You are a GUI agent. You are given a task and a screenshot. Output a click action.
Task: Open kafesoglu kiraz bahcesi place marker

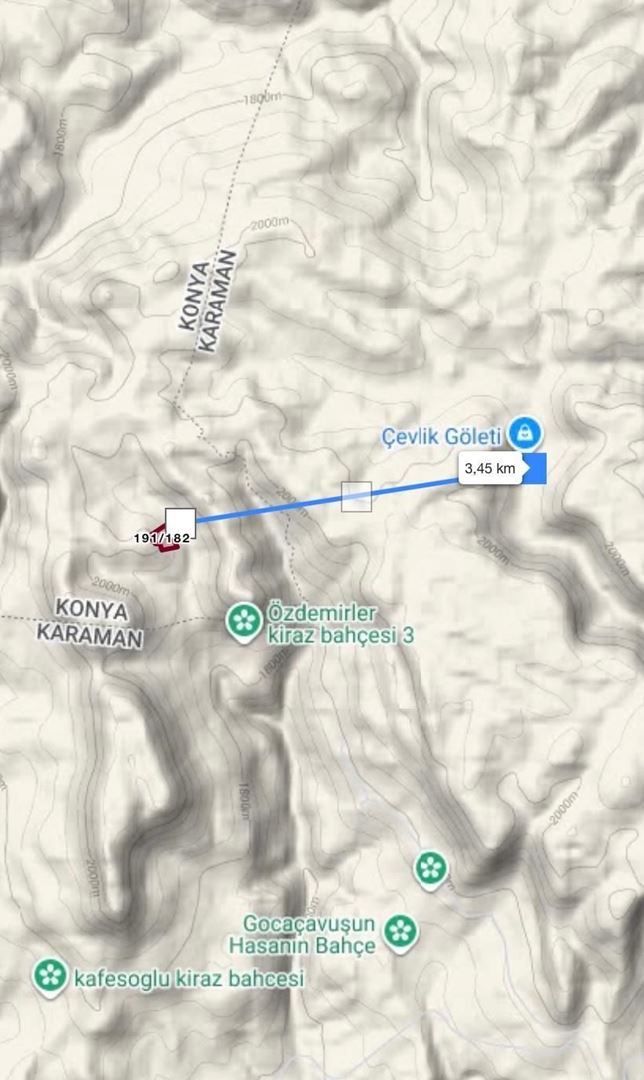(x=50, y=976)
